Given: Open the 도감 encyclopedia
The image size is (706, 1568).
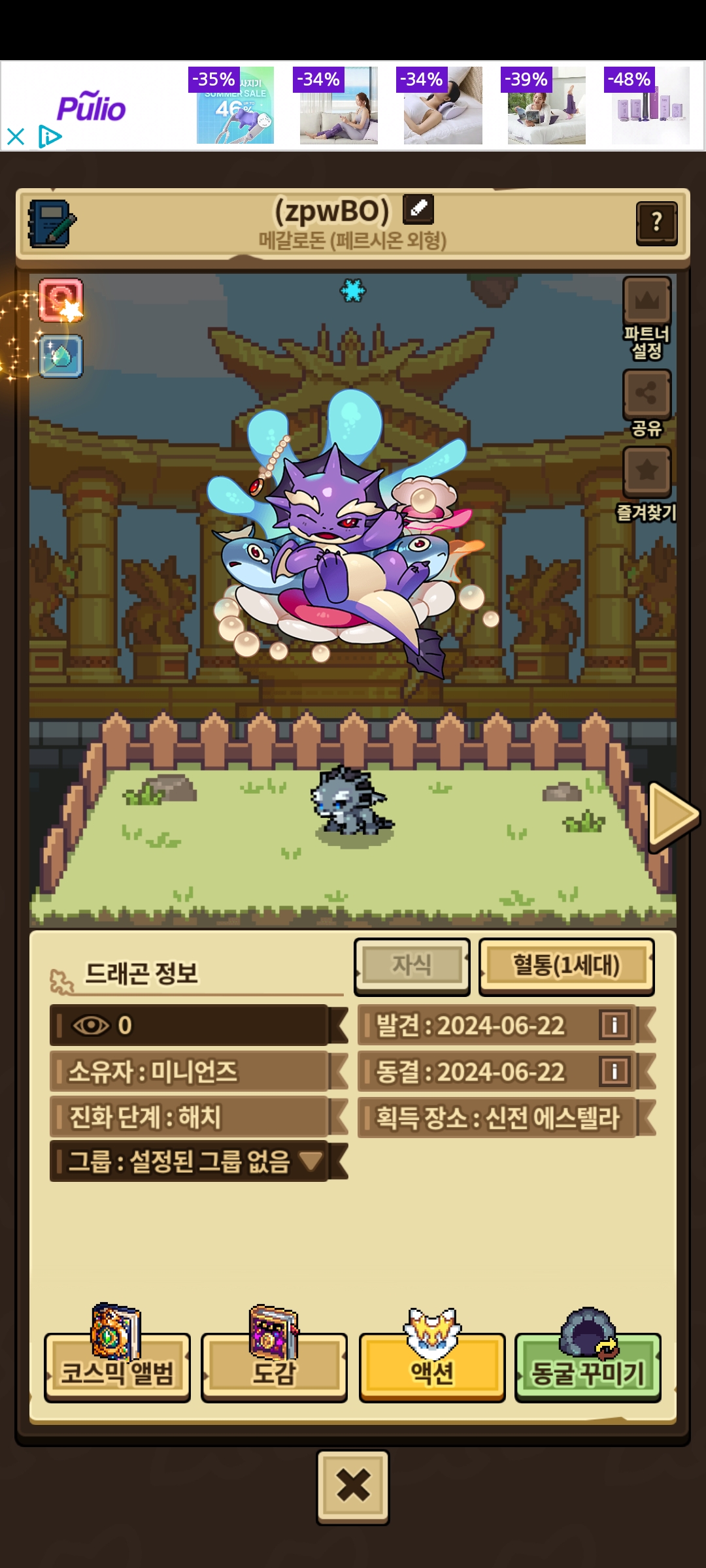Looking at the screenshot, I should pyautogui.click(x=274, y=1367).
